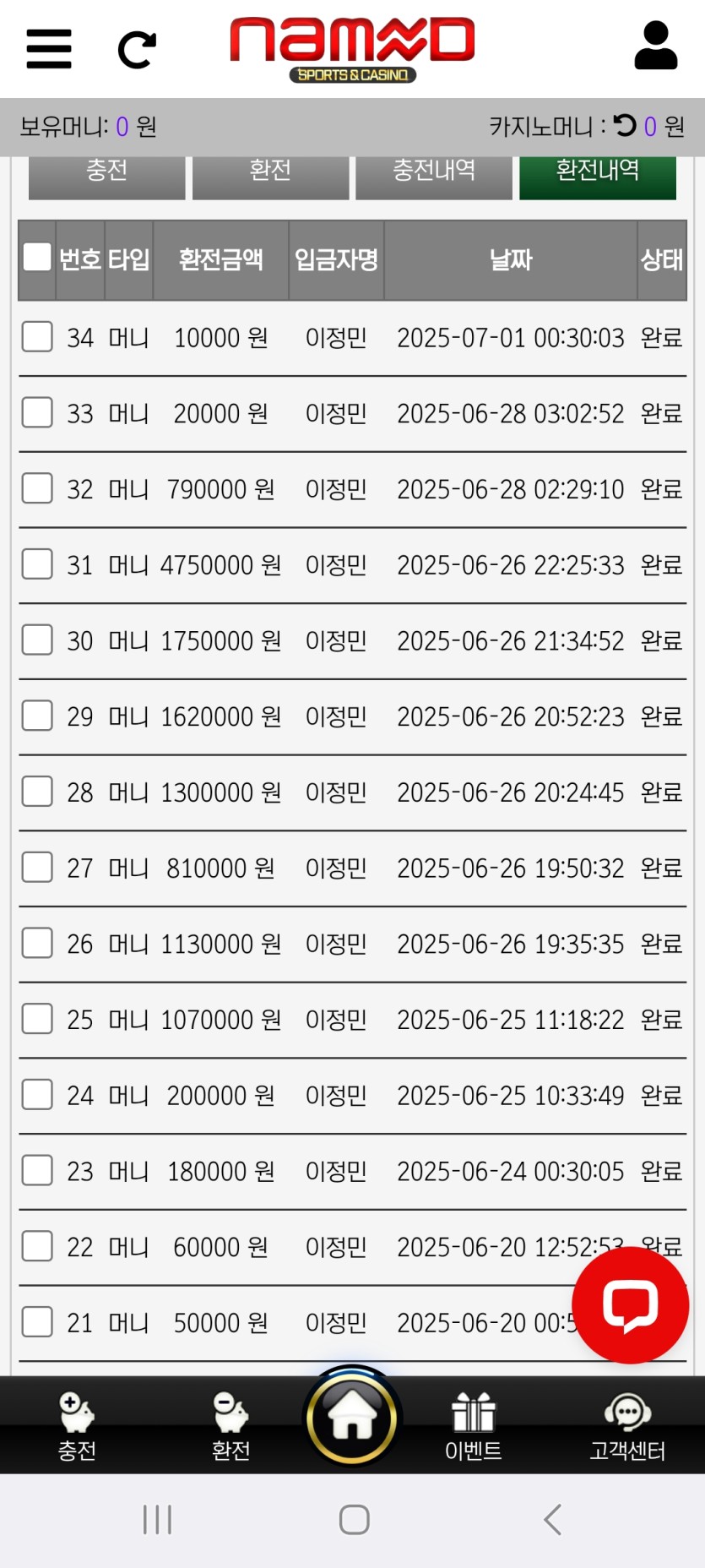The width and height of the screenshot is (705, 1568).
Task: Open the 이벤트 section
Action: point(473,1426)
